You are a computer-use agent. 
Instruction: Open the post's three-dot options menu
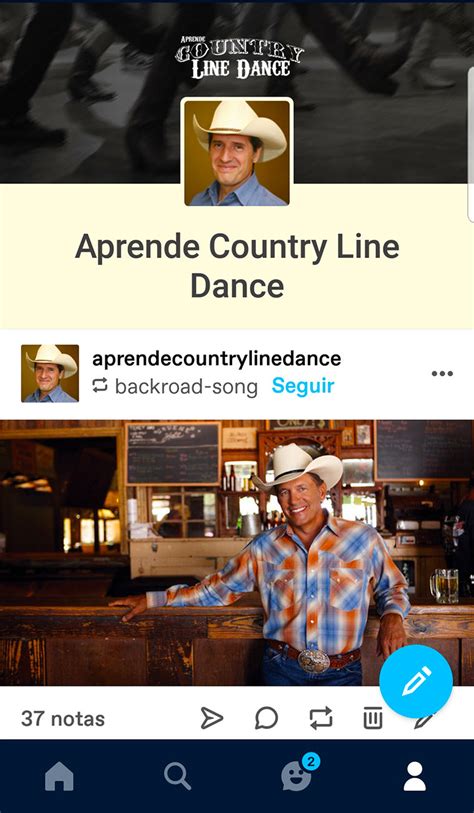pyautogui.click(x=442, y=373)
